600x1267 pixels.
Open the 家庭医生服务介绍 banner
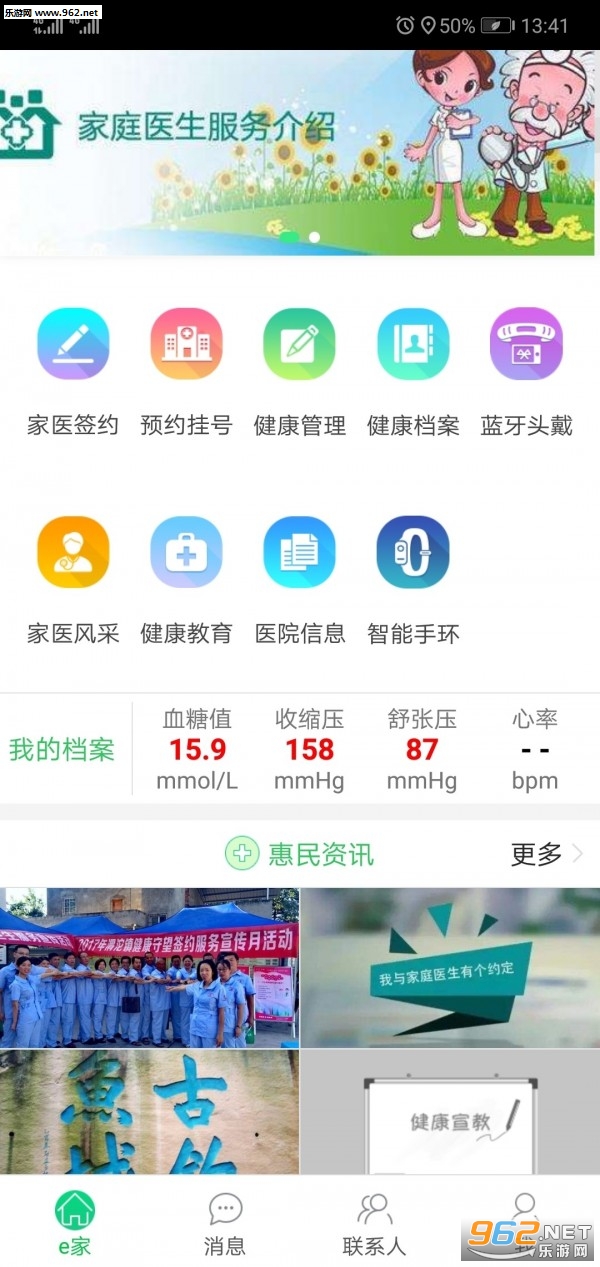pyautogui.click(x=300, y=152)
